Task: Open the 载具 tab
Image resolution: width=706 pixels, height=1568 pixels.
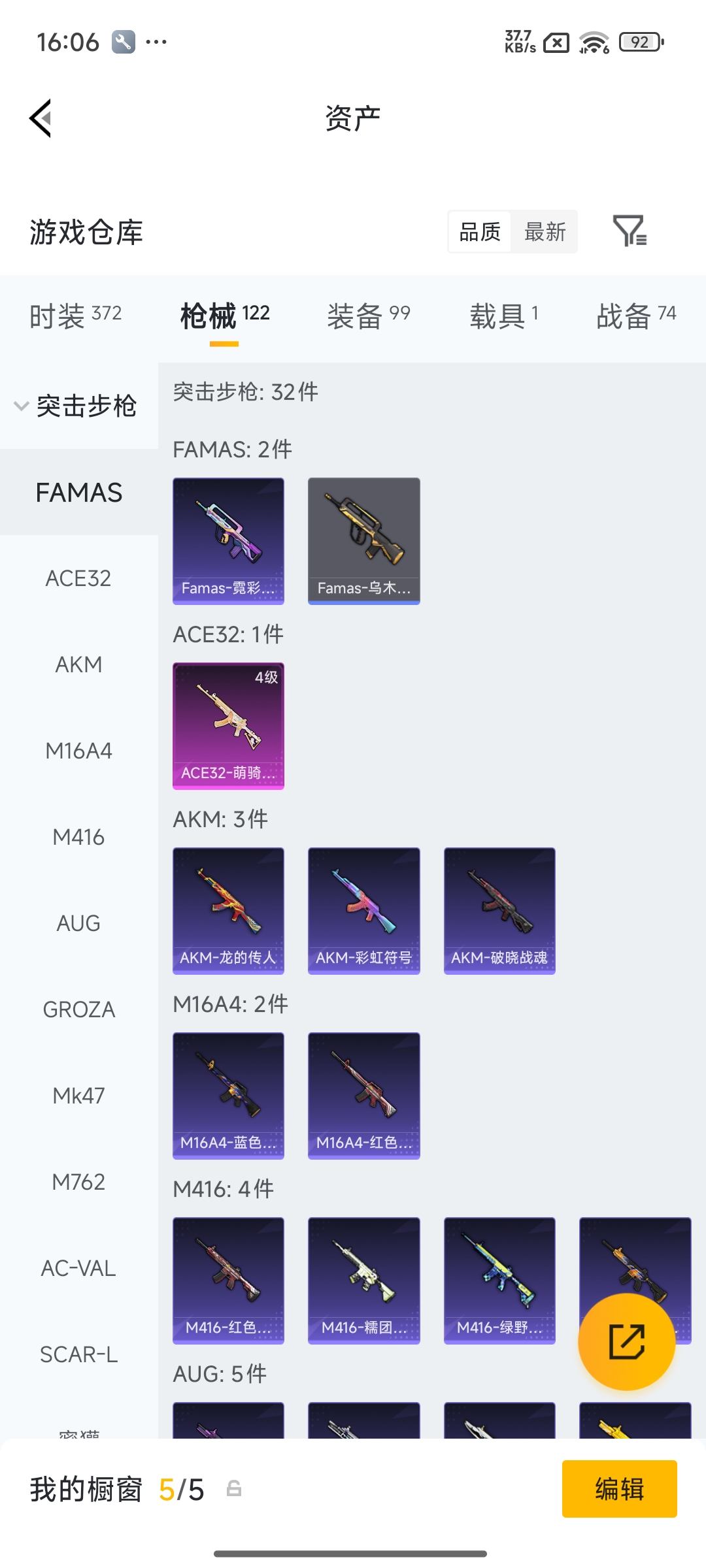Action: 503,316
